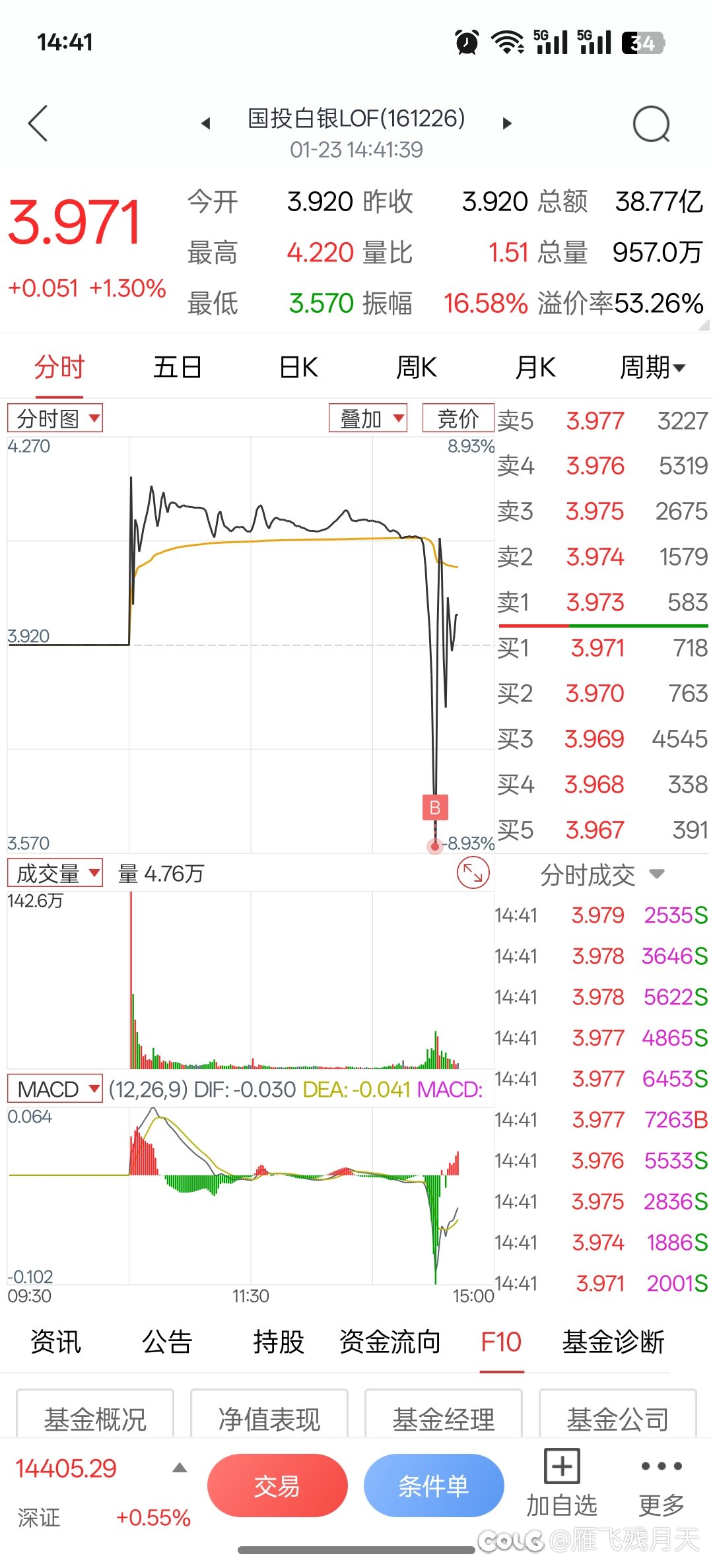Select the B buy marker on chart
This screenshot has height=1568, width=713.
click(x=435, y=806)
